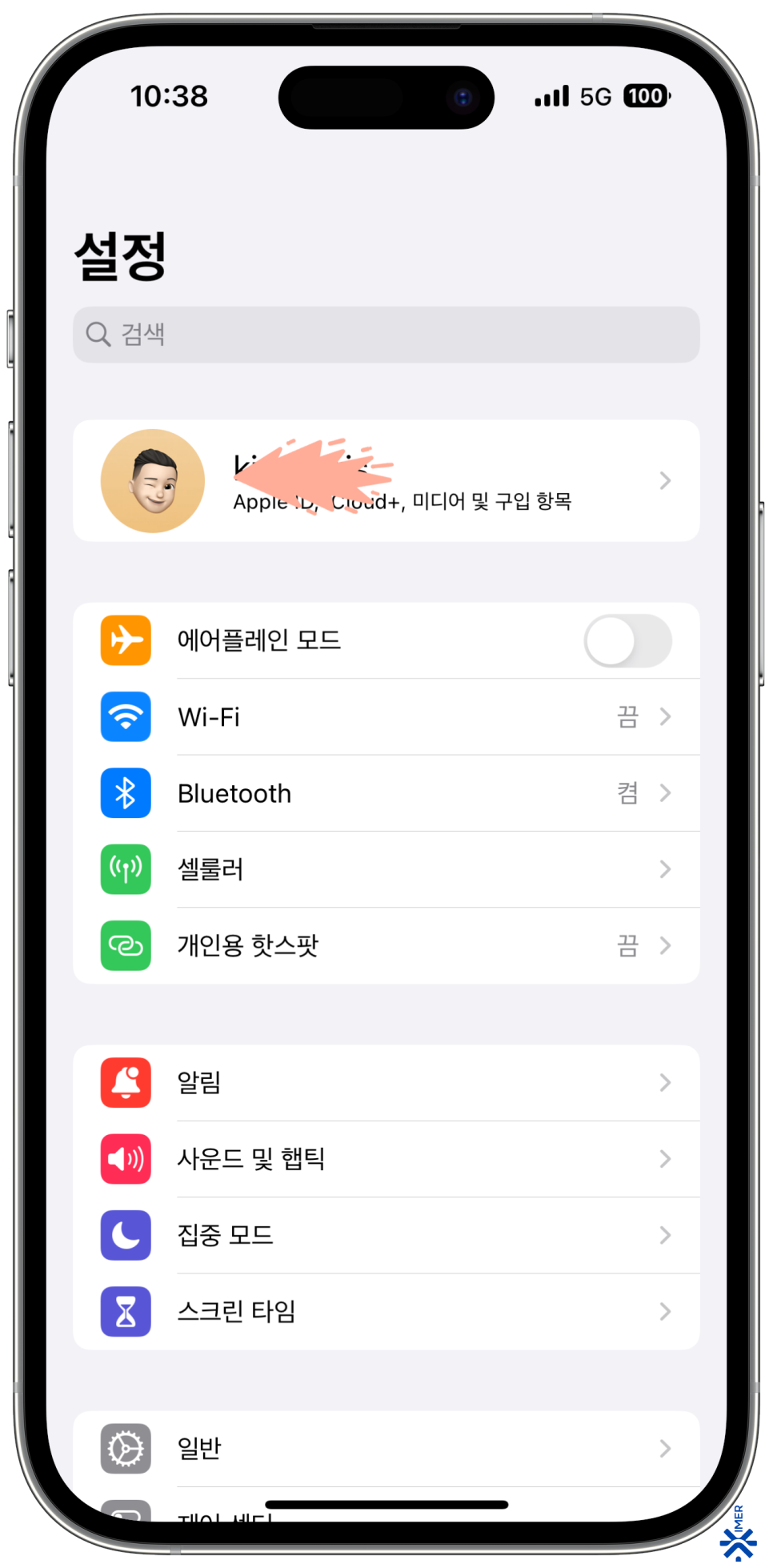Open 알림 settings
Image resolution: width=773 pixels, height=1568 pixels.
coord(386,1083)
